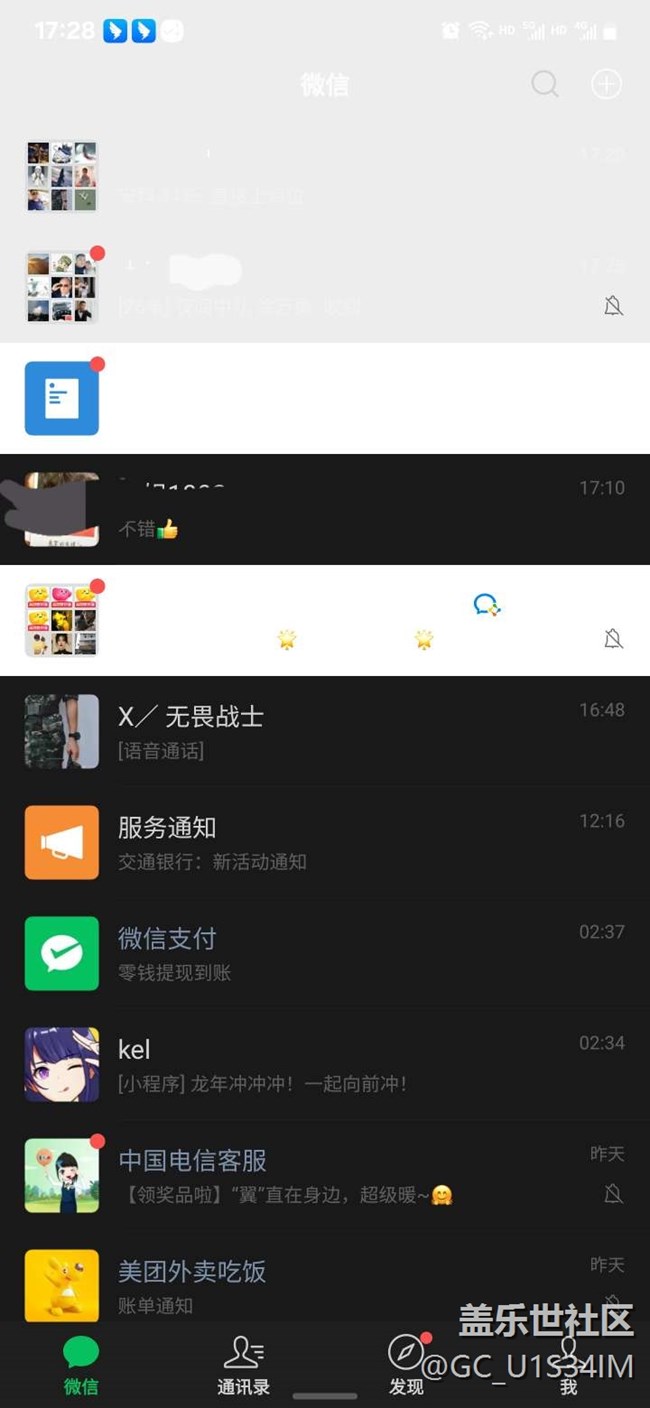Open the chat with kel
Viewport: 650px width, 1408px height.
(325, 1064)
